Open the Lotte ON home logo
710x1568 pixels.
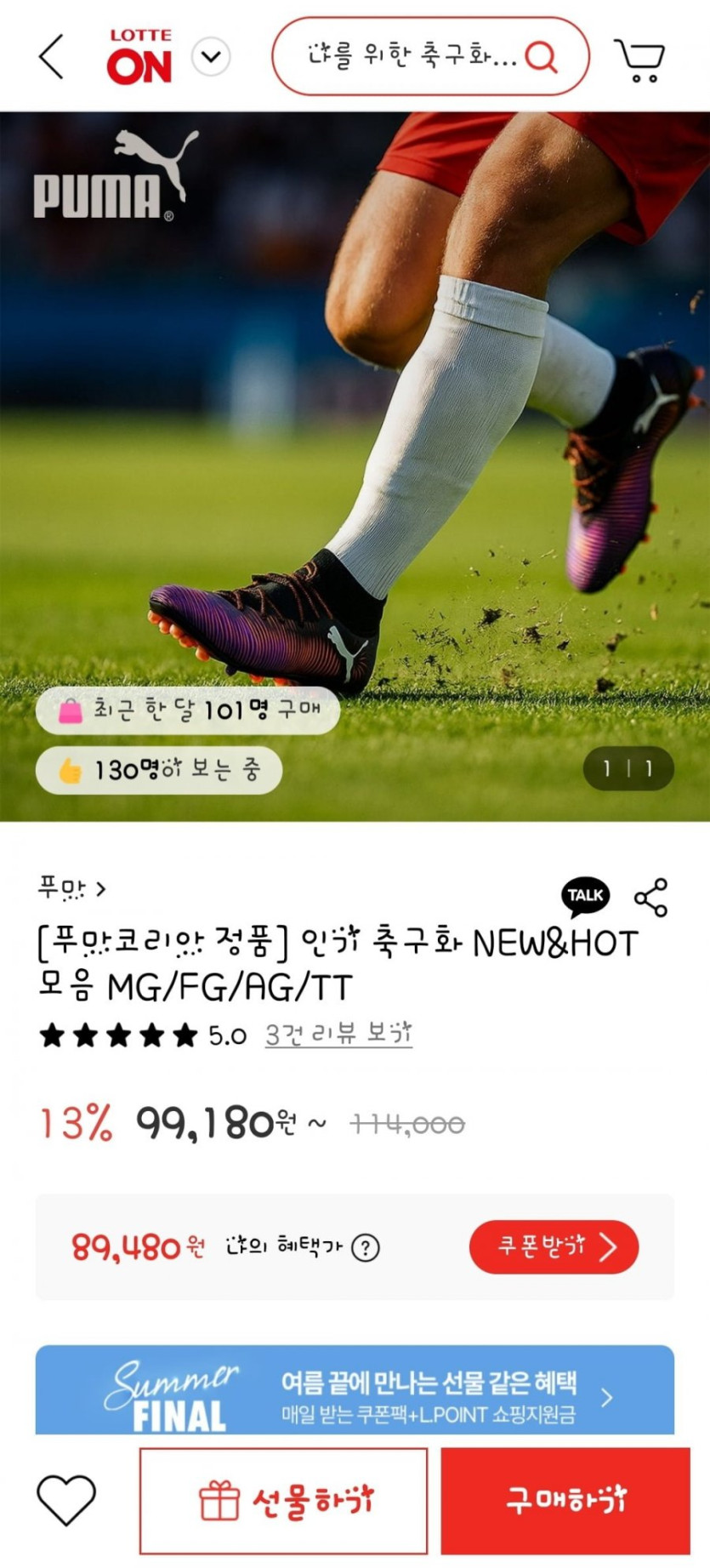point(139,57)
